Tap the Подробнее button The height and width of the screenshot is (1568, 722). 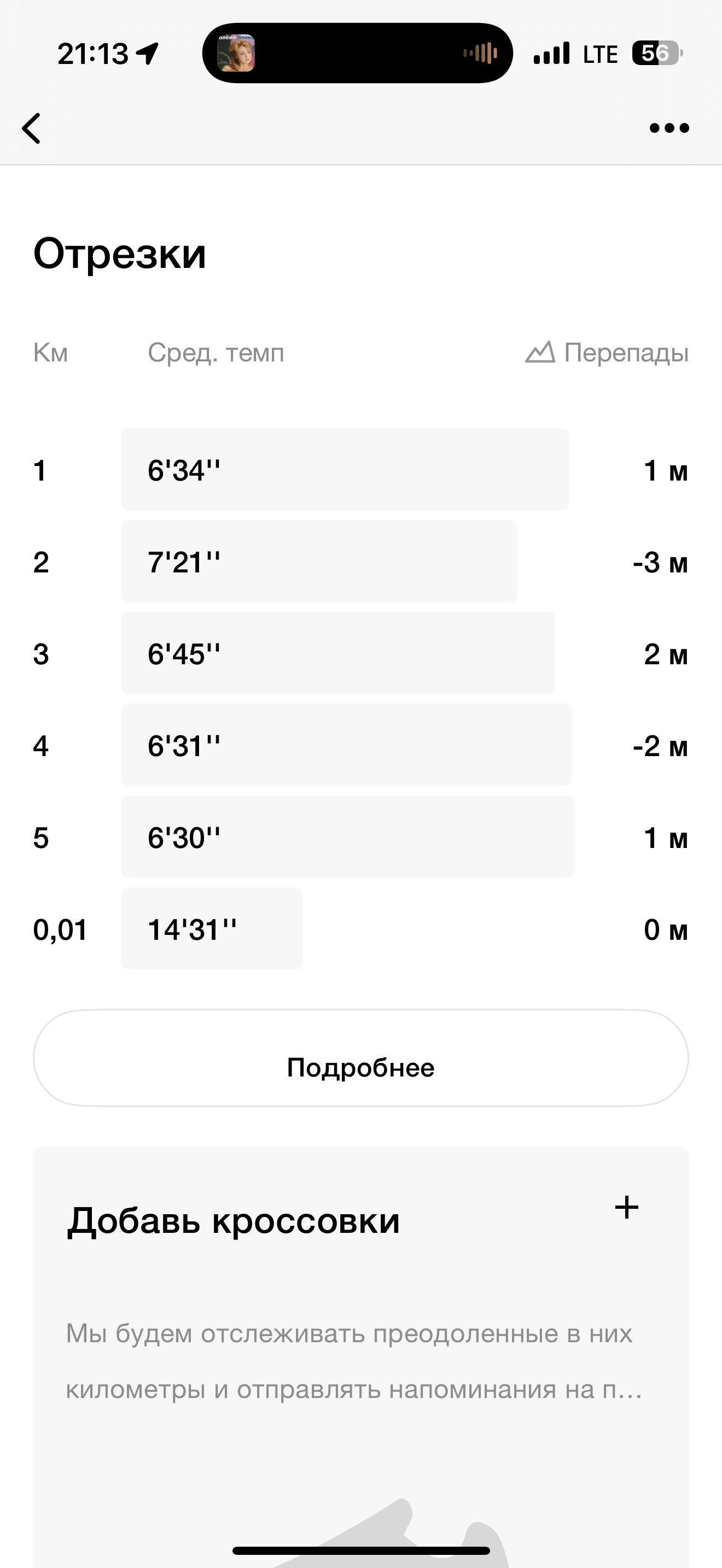point(361,1058)
